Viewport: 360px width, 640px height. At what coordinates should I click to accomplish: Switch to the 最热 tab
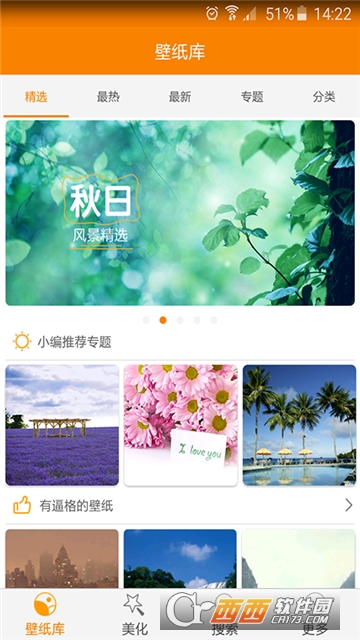(x=108, y=97)
